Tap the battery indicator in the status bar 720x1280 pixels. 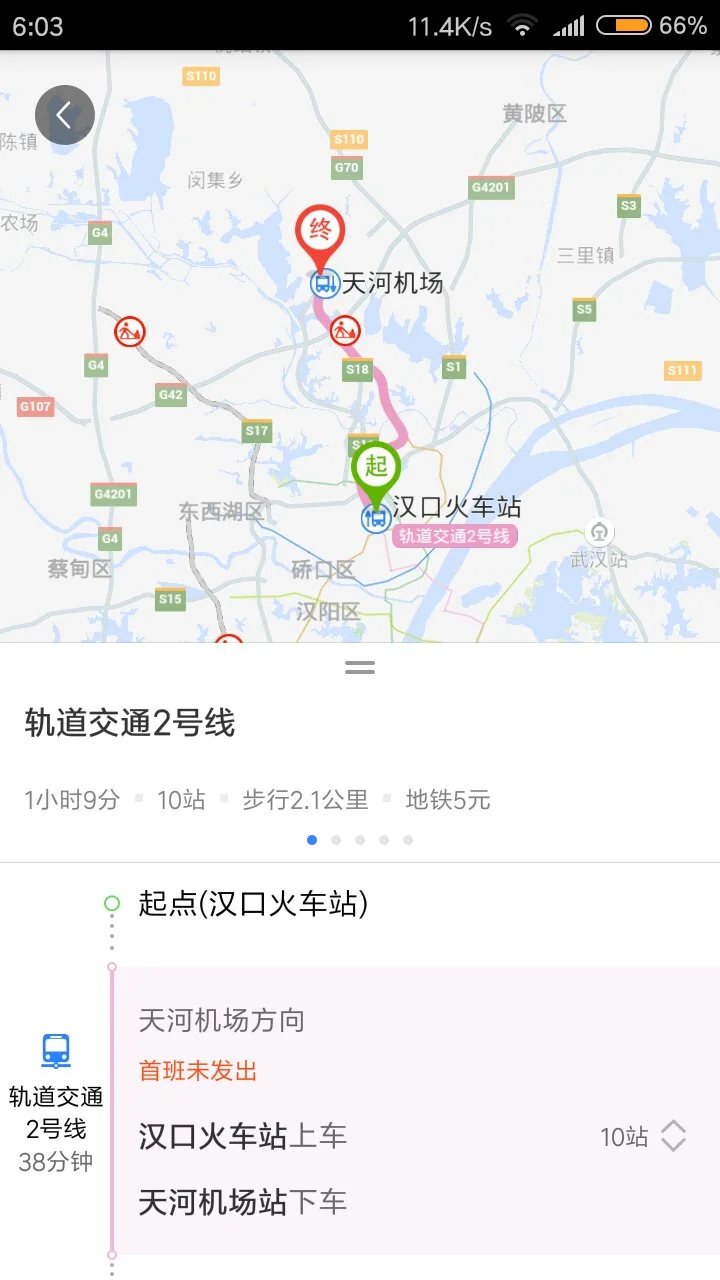pyautogui.click(x=622, y=26)
